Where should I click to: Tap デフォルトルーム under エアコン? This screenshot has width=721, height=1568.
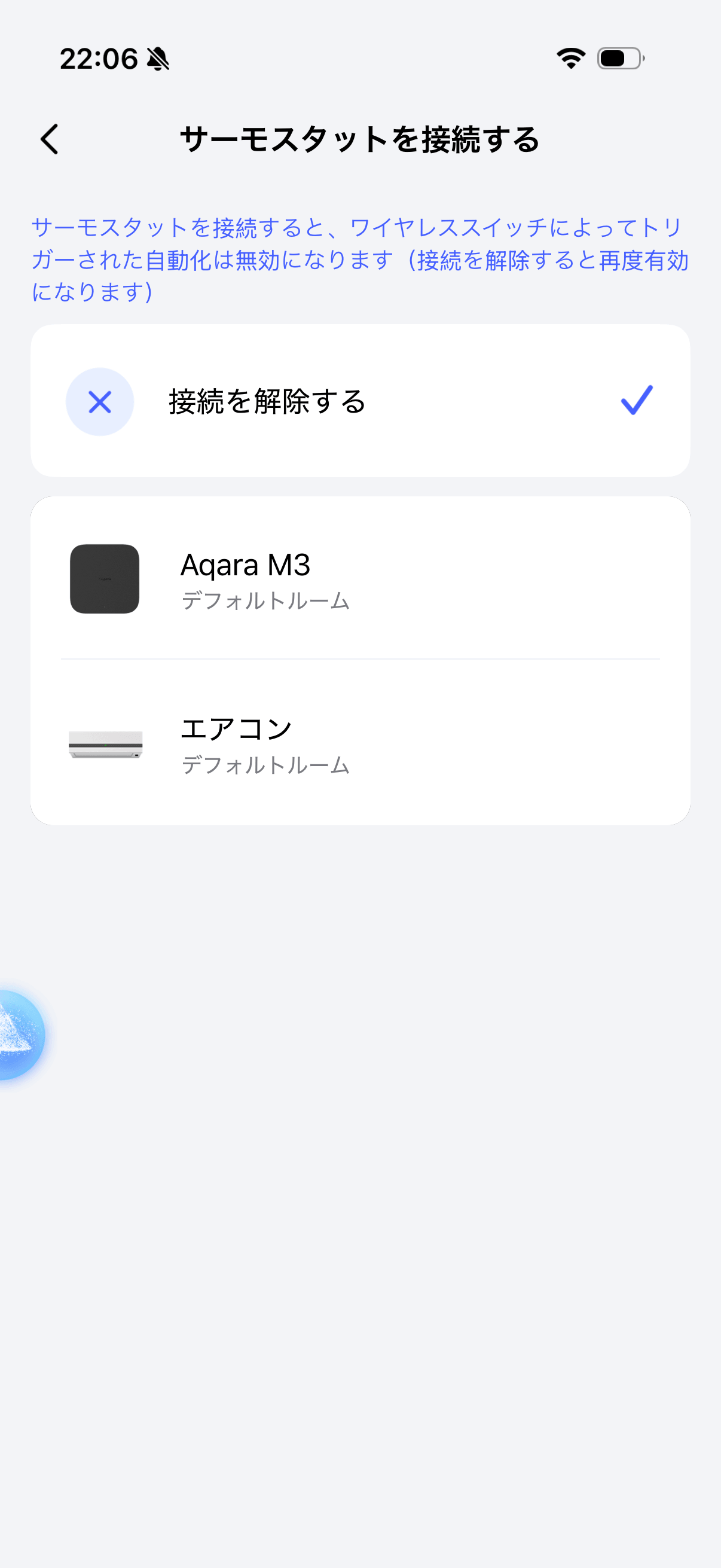coord(265,765)
